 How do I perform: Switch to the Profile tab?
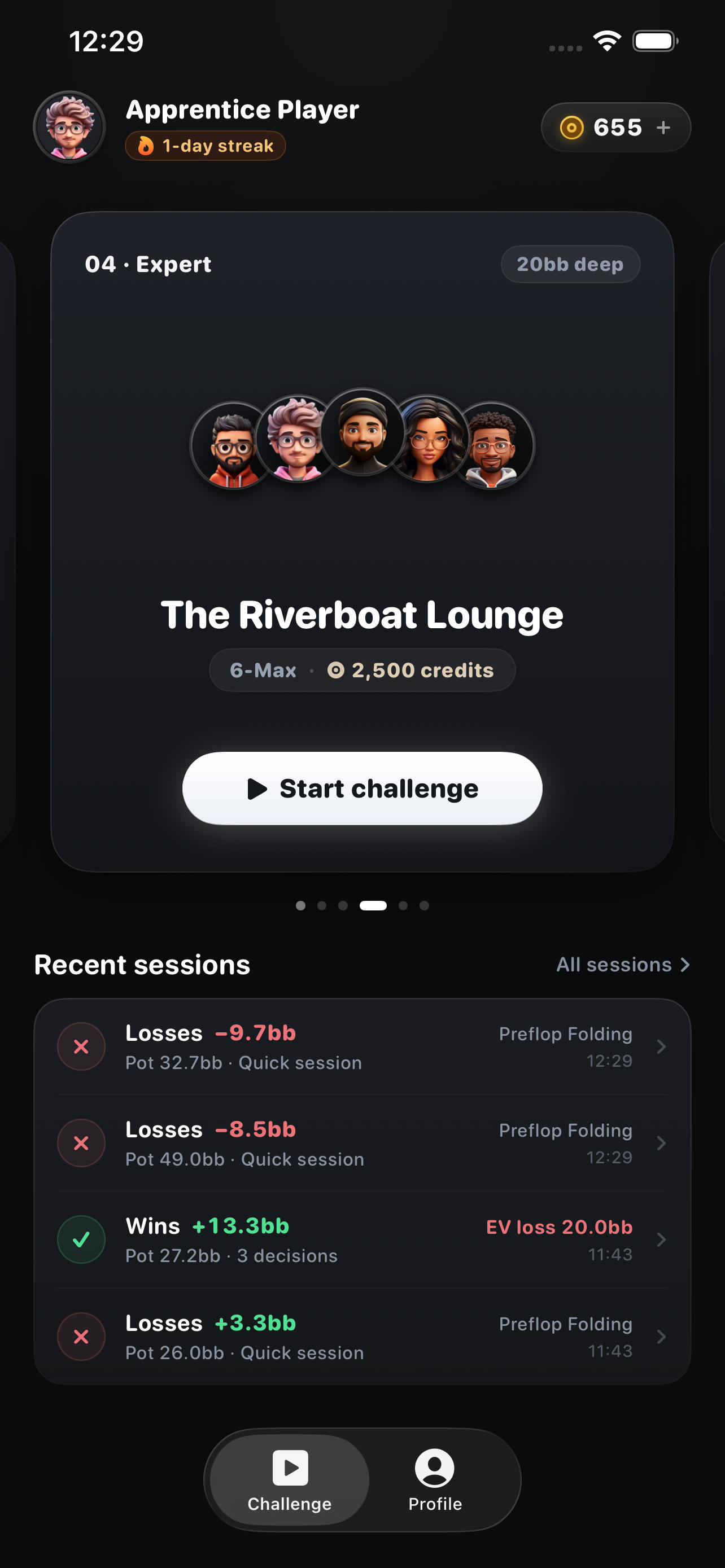click(435, 1480)
